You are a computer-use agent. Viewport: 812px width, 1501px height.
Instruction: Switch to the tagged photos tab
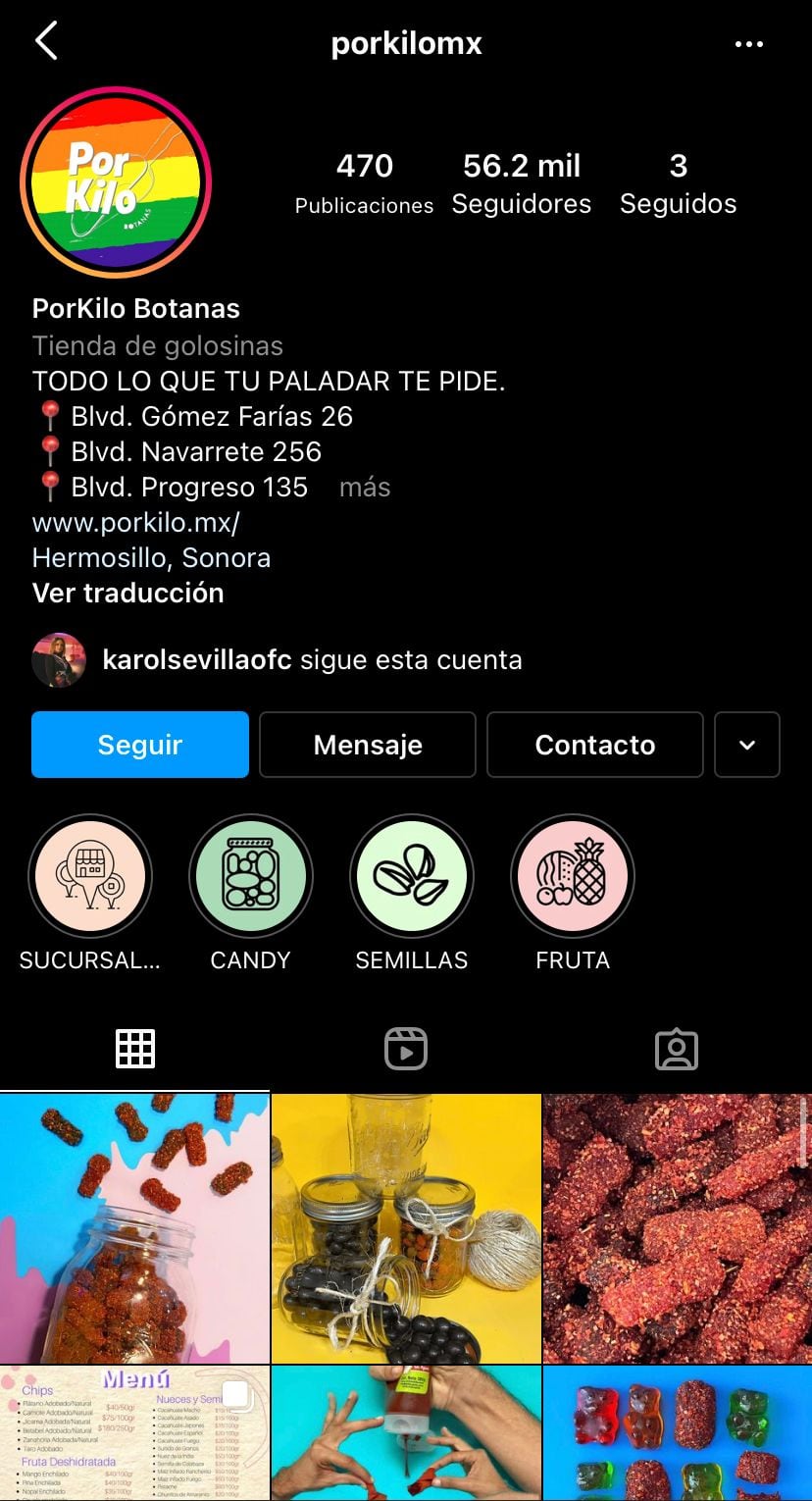coord(677,1049)
